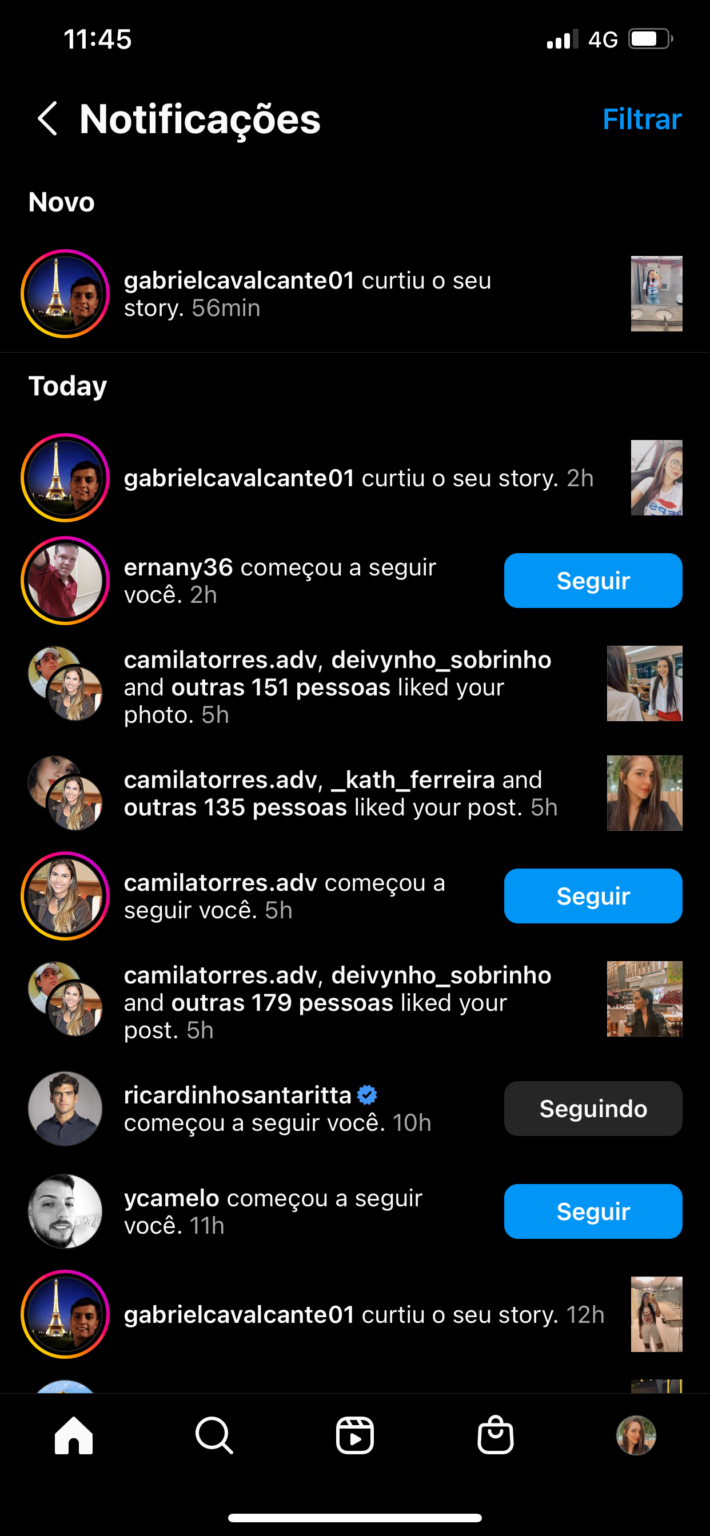Open photo liked by outras 151 pessoas
Screen dimensions: 710x1536
[x=644, y=684]
